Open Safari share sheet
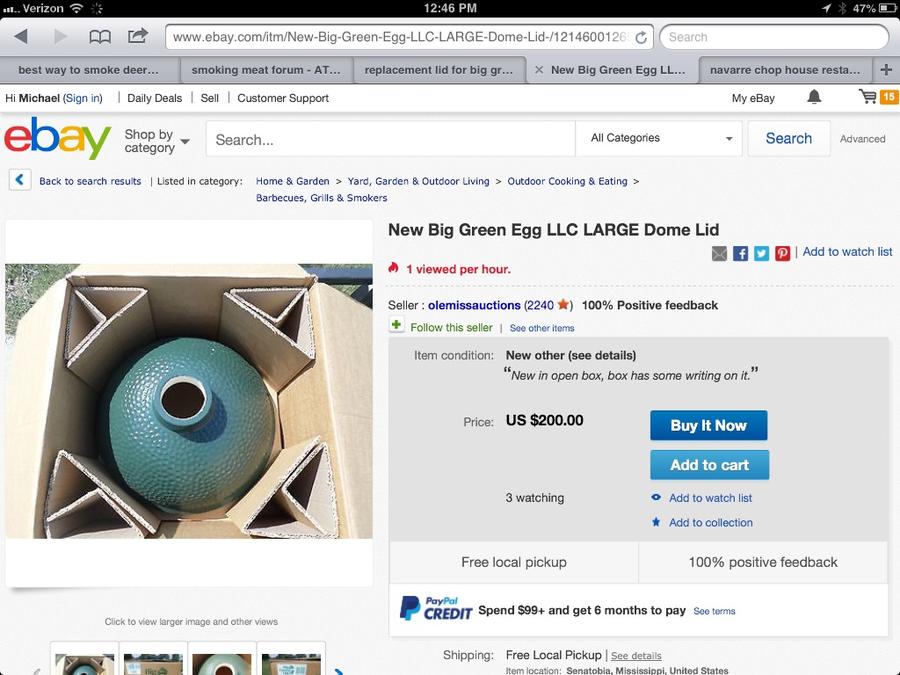900x675 pixels. (x=137, y=37)
